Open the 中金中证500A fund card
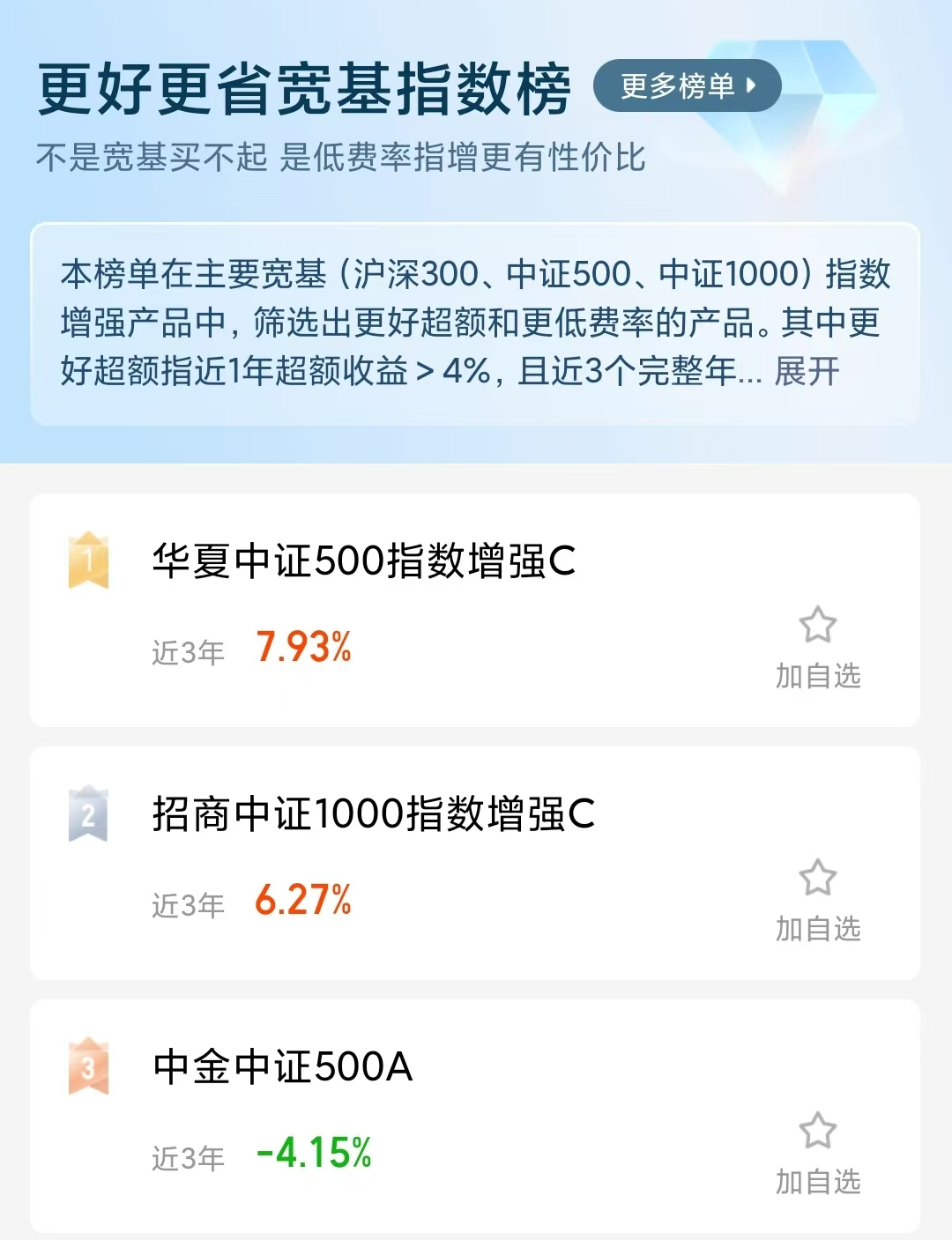Screen dimensions: 952x1240 coord(283,1067)
